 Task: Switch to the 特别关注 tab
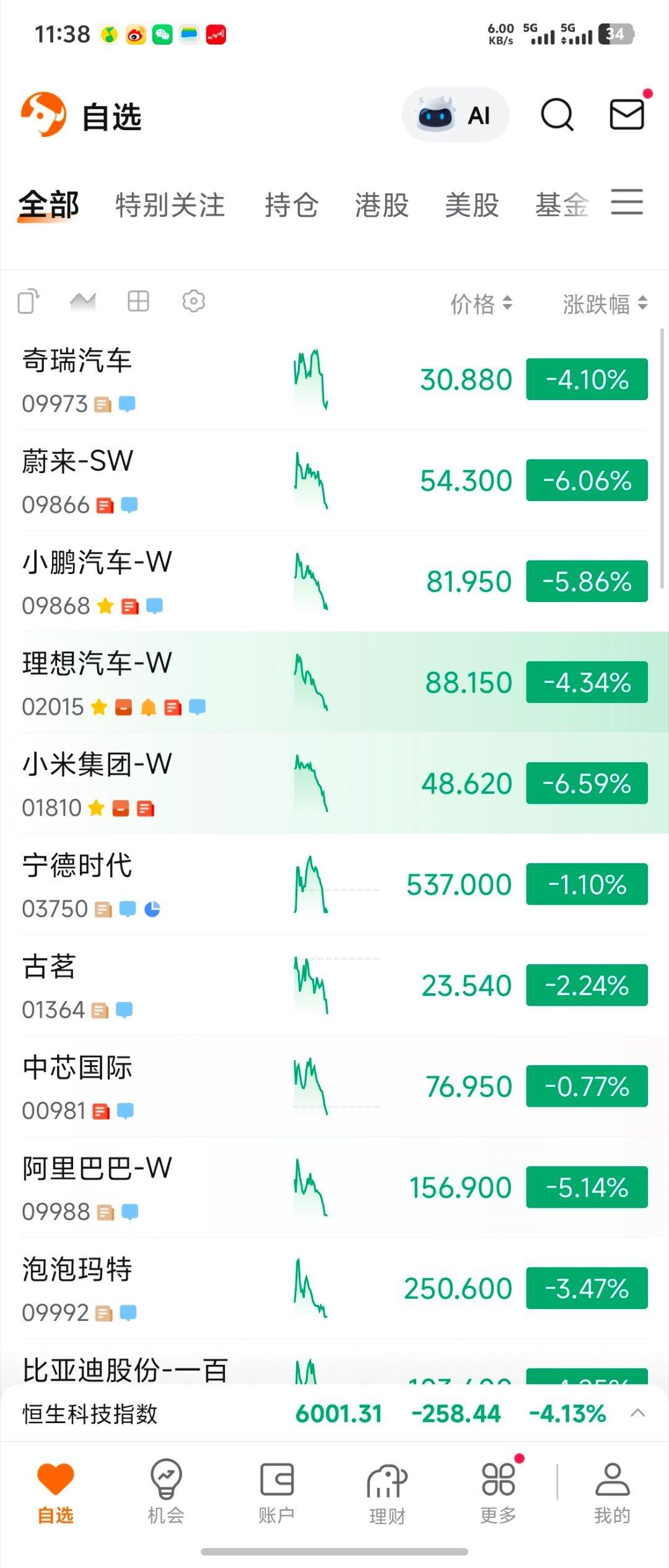[170, 205]
